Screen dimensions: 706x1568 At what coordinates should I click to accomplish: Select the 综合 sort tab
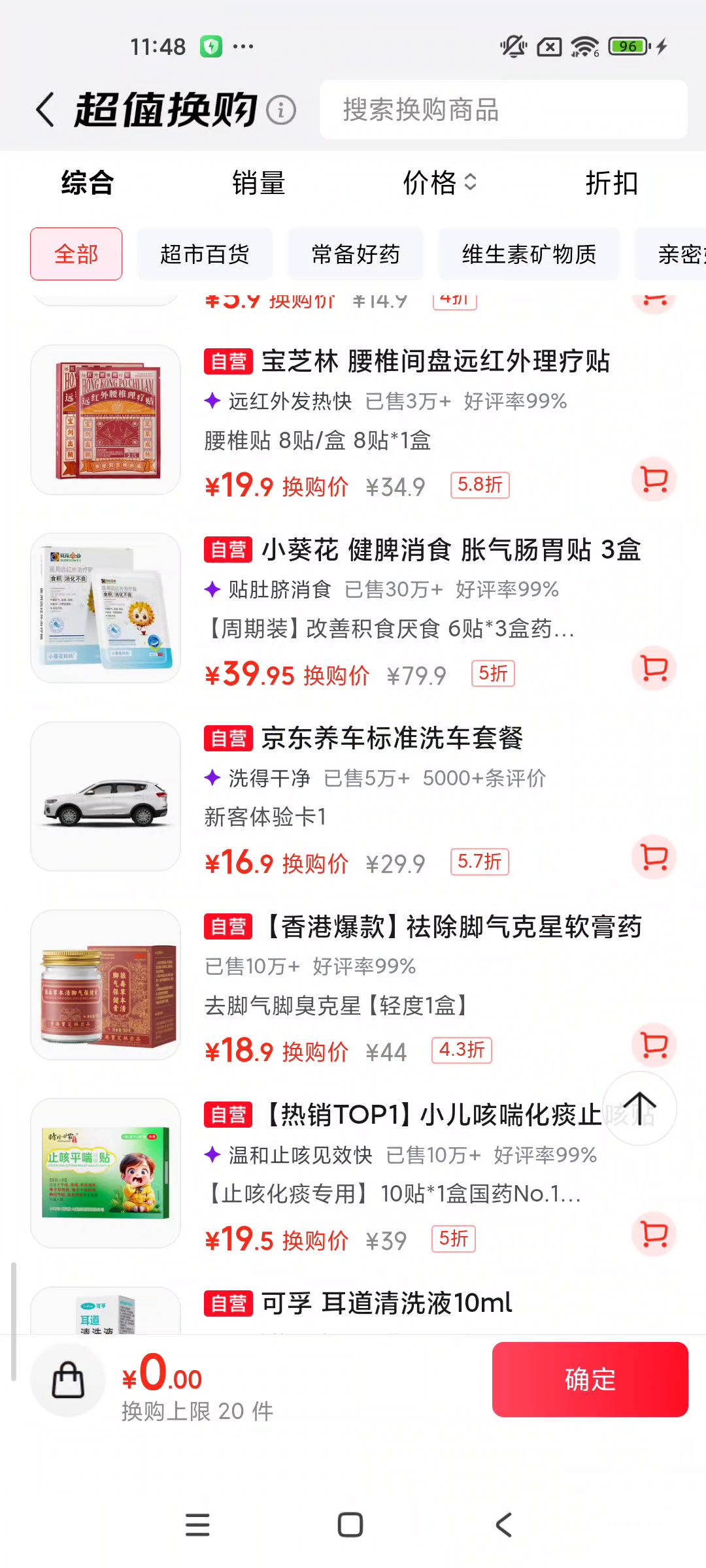[x=88, y=183]
